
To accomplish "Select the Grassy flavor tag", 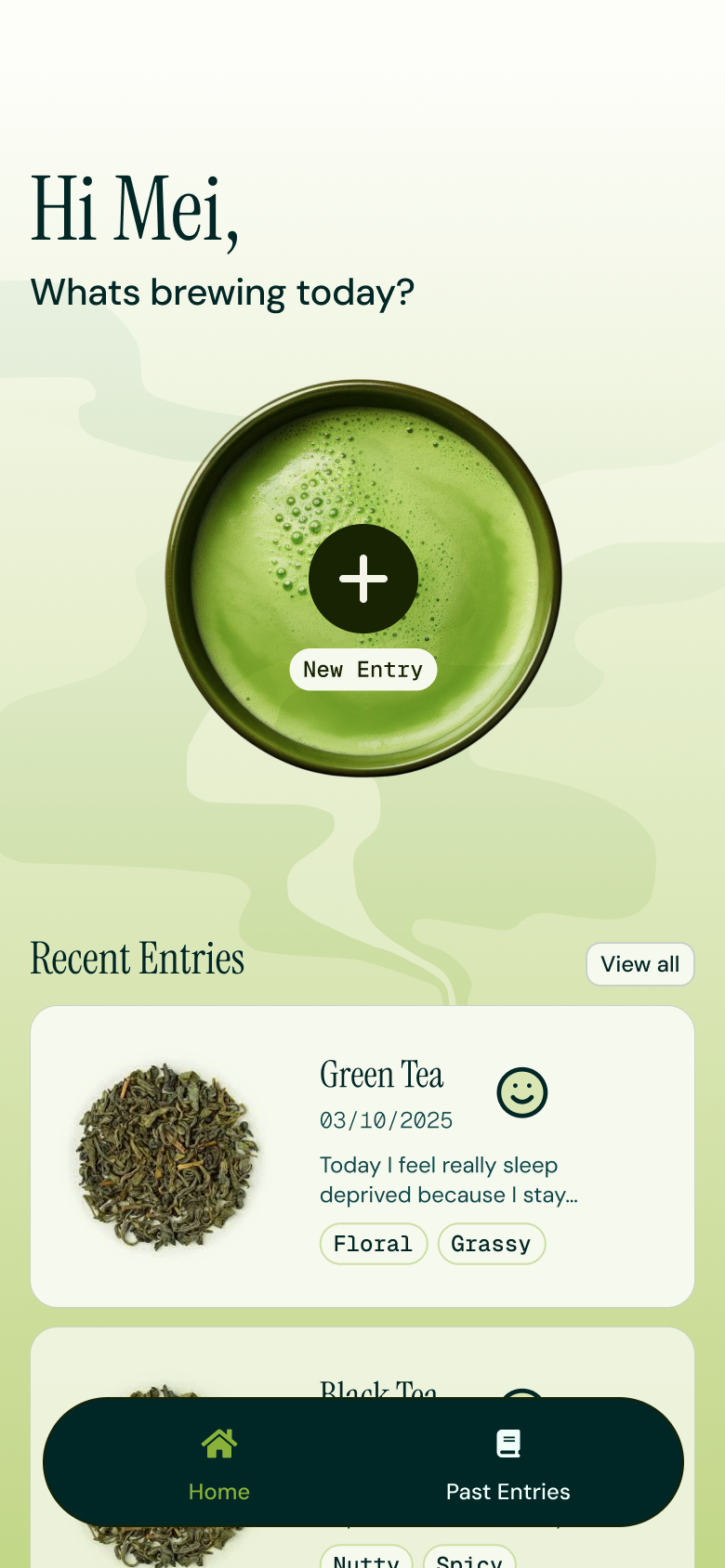I will click(492, 1243).
